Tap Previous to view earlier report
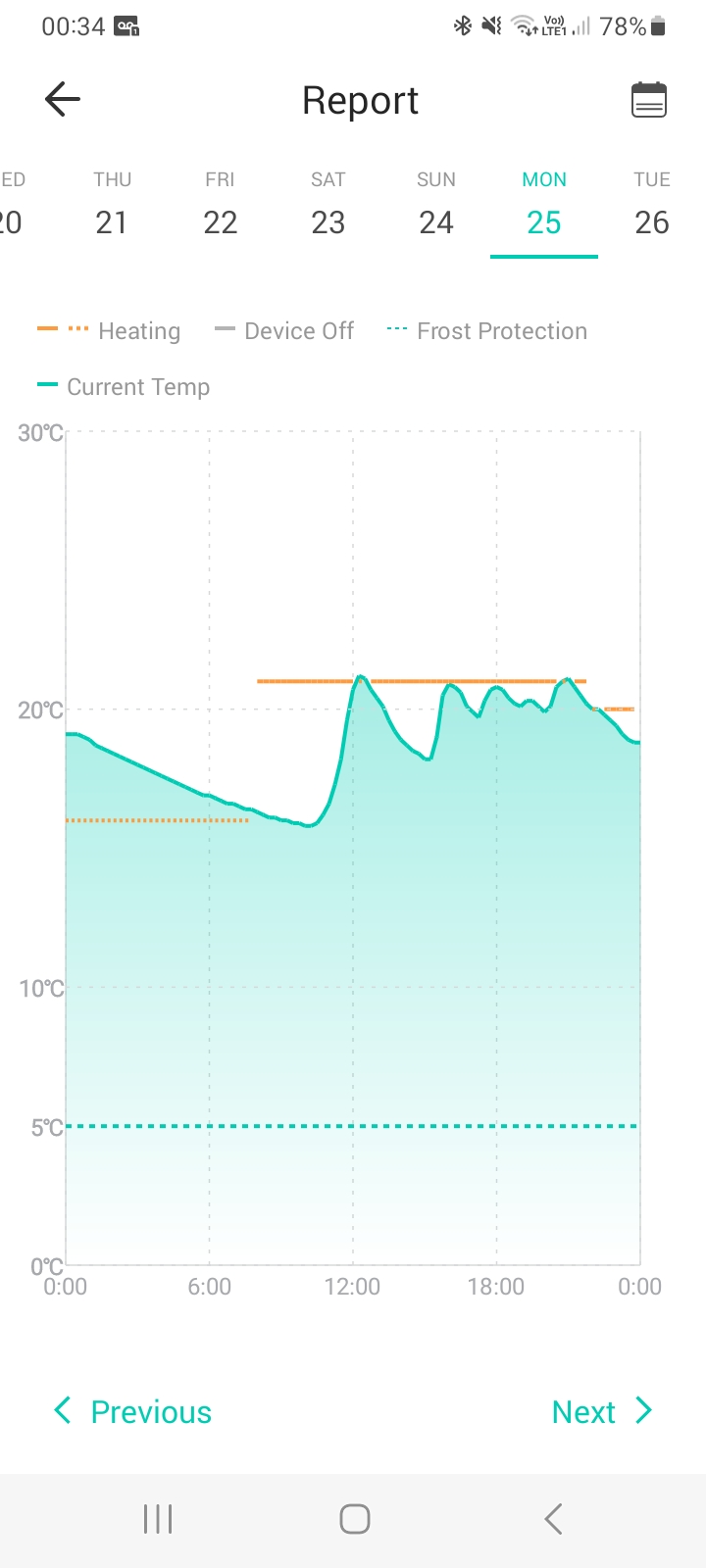This screenshot has height=1568, width=706. coord(132,1411)
